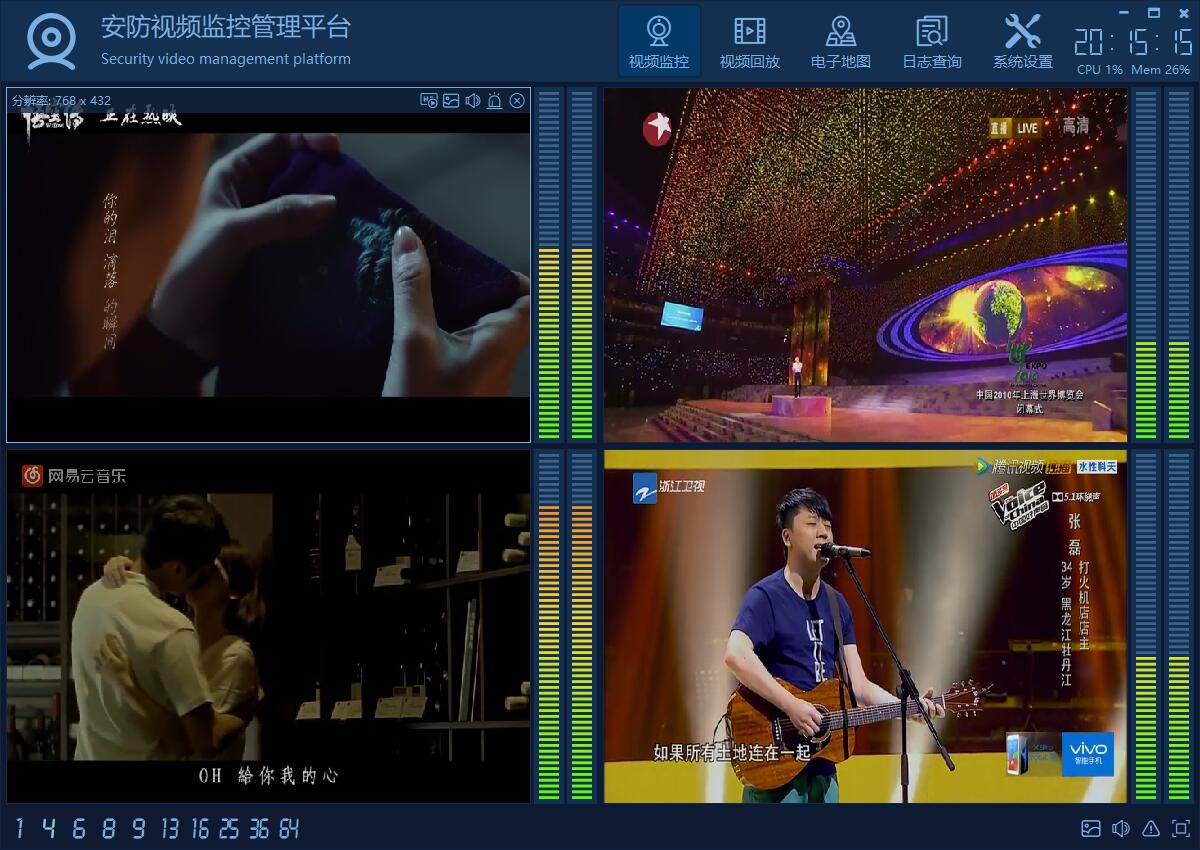Select the 视频监控 monitoring tab
1200x850 pixels.
tap(658, 42)
